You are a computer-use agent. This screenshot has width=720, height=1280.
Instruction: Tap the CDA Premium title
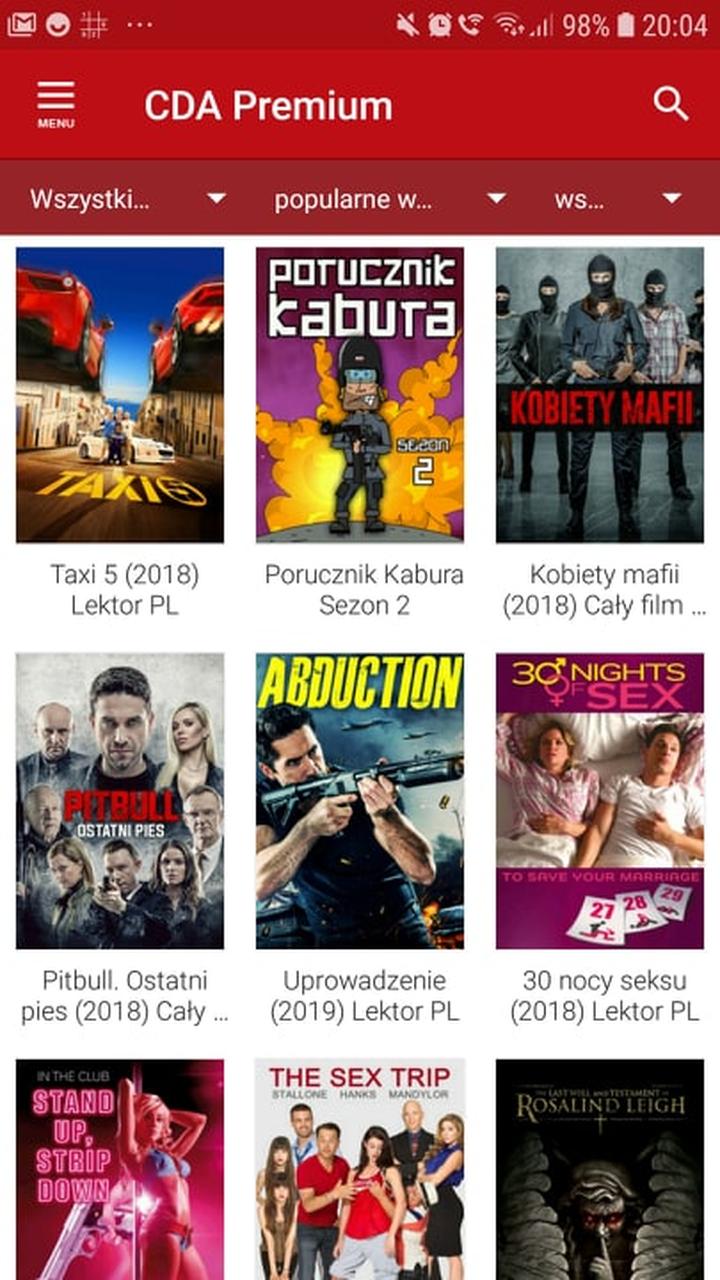coord(268,105)
